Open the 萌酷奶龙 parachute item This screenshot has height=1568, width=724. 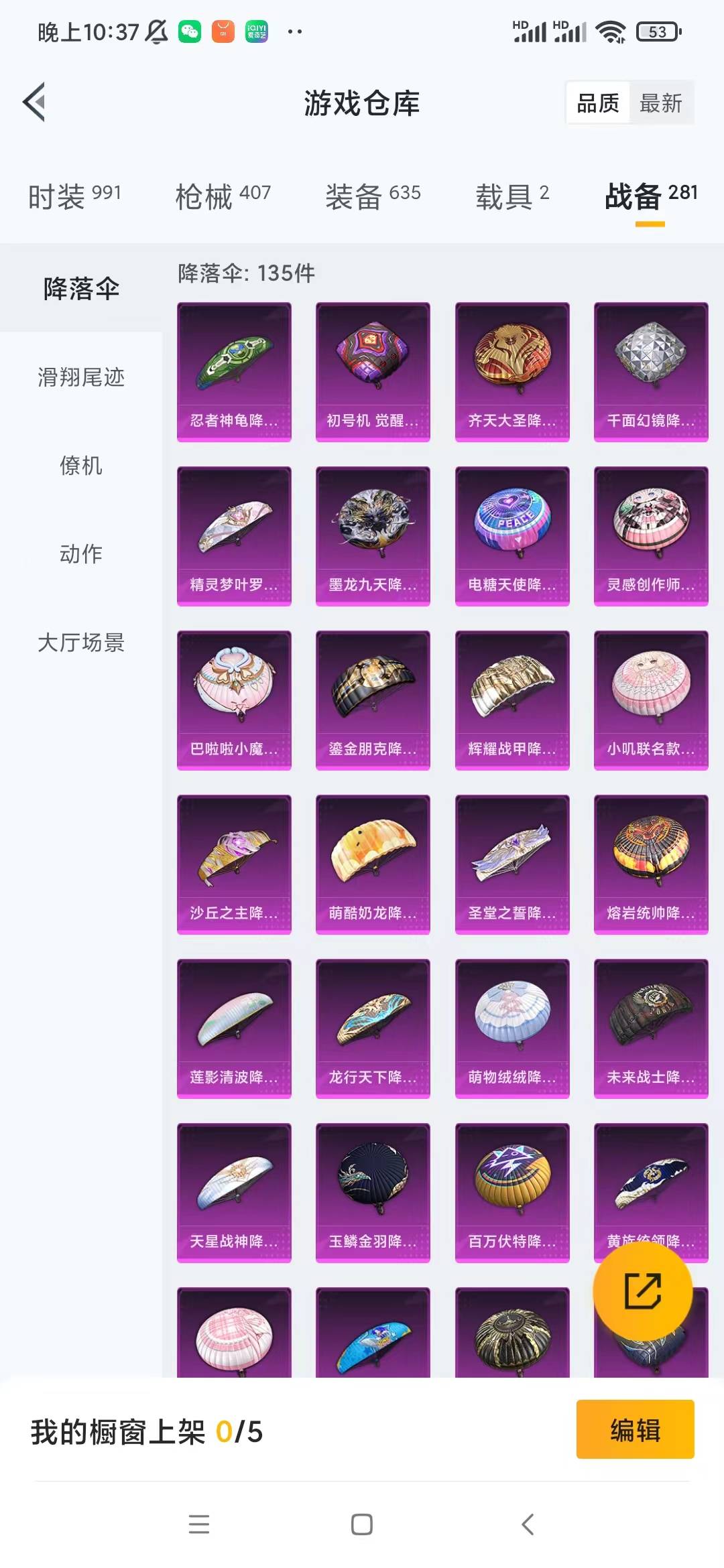pyautogui.click(x=373, y=864)
